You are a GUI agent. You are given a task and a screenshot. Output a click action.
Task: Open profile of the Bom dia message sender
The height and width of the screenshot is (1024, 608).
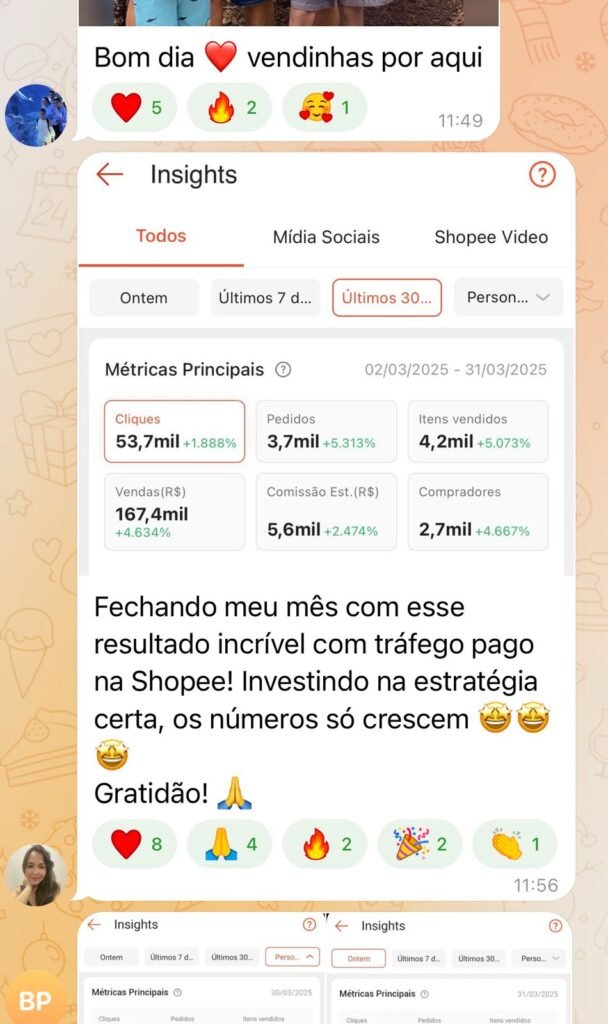point(35,116)
